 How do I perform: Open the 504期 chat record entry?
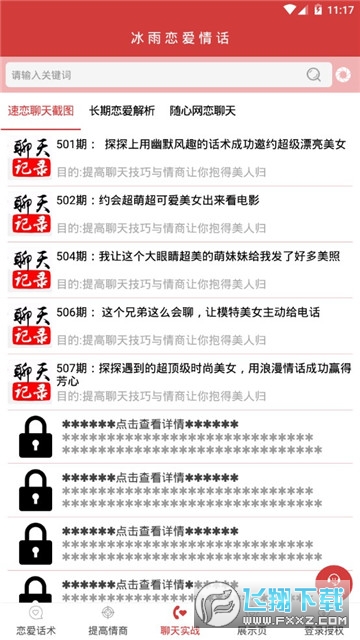coord(180,270)
